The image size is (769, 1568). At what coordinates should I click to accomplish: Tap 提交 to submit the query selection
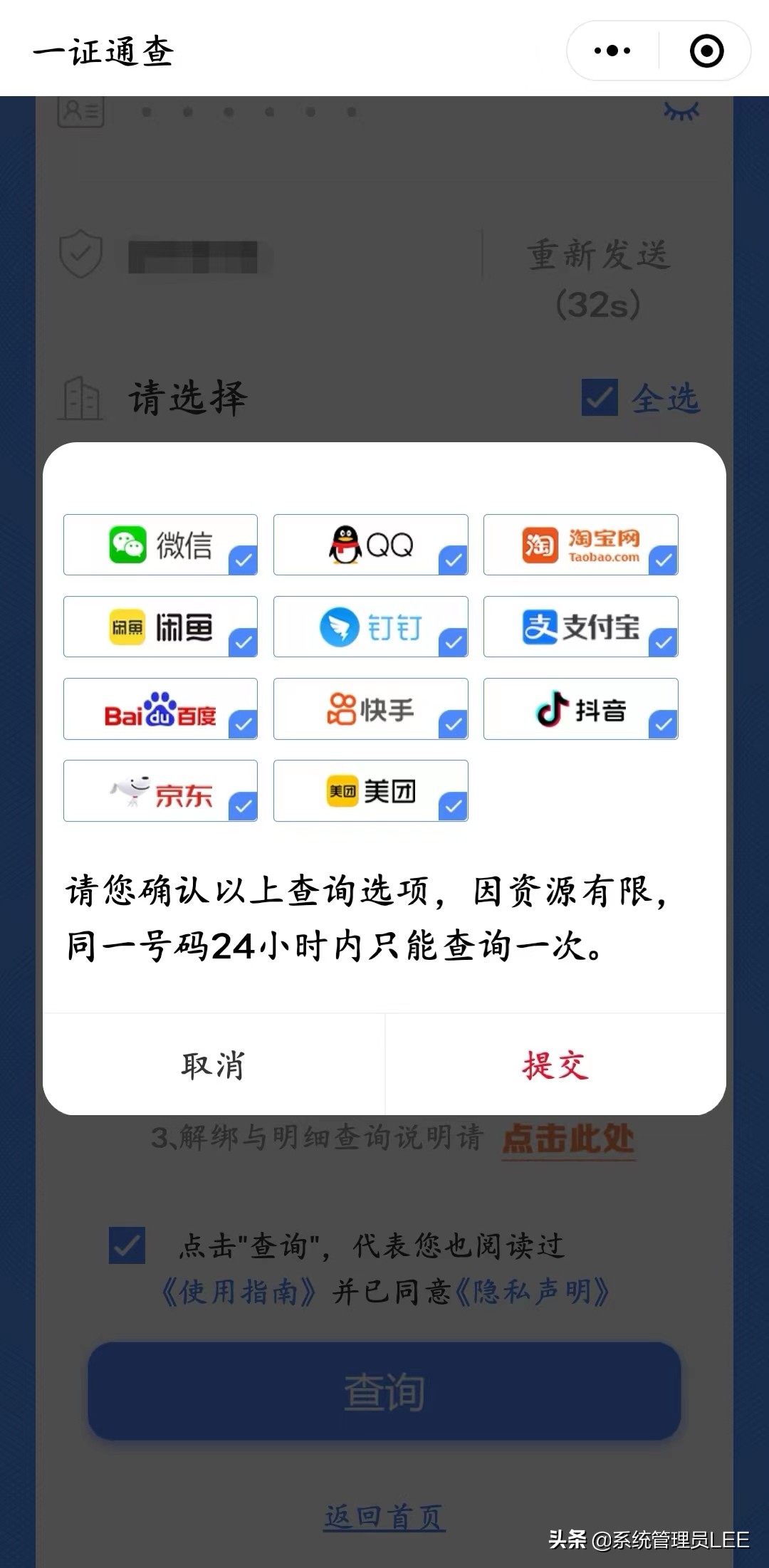coord(555,1065)
